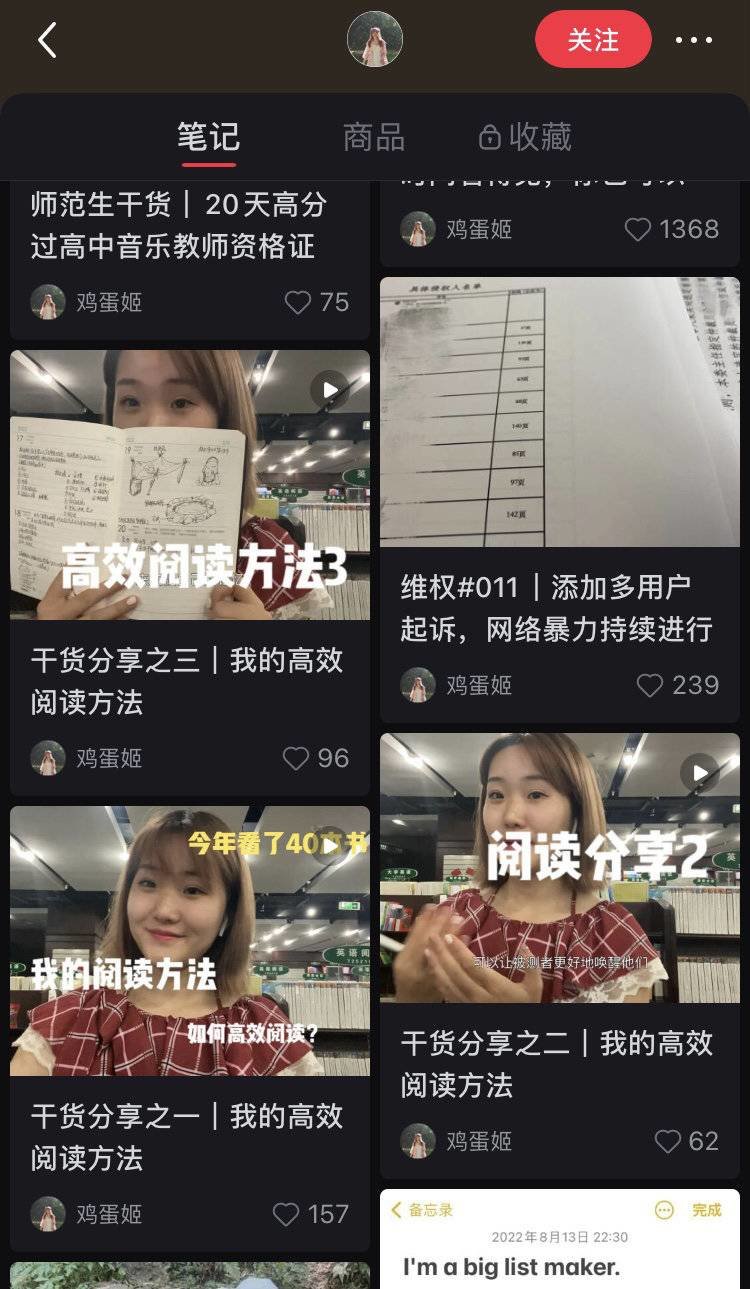Screen dimensions: 750x1289
Task: Switch to the 商品 tab
Action: [x=374, y=137]
